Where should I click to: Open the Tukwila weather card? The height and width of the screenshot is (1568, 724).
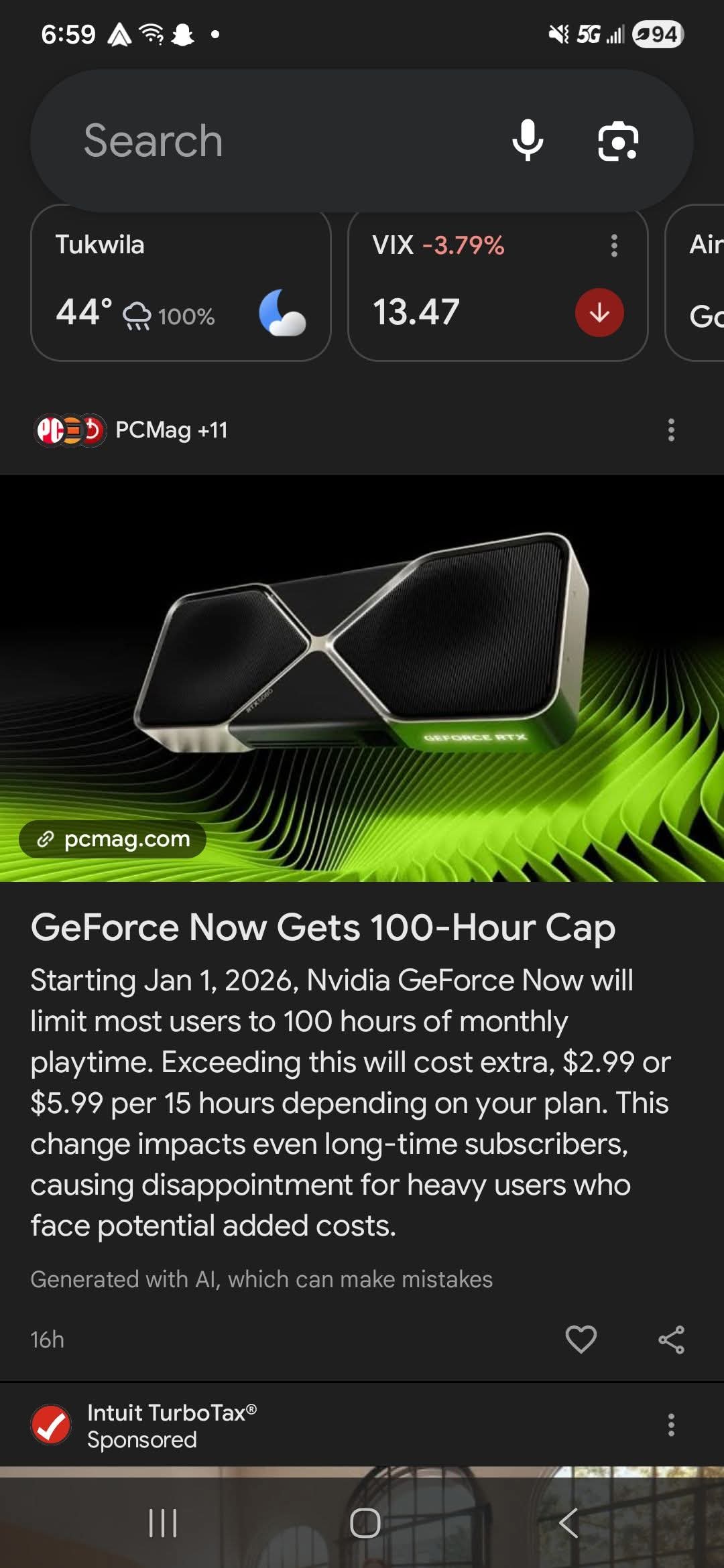pos(180,284)
